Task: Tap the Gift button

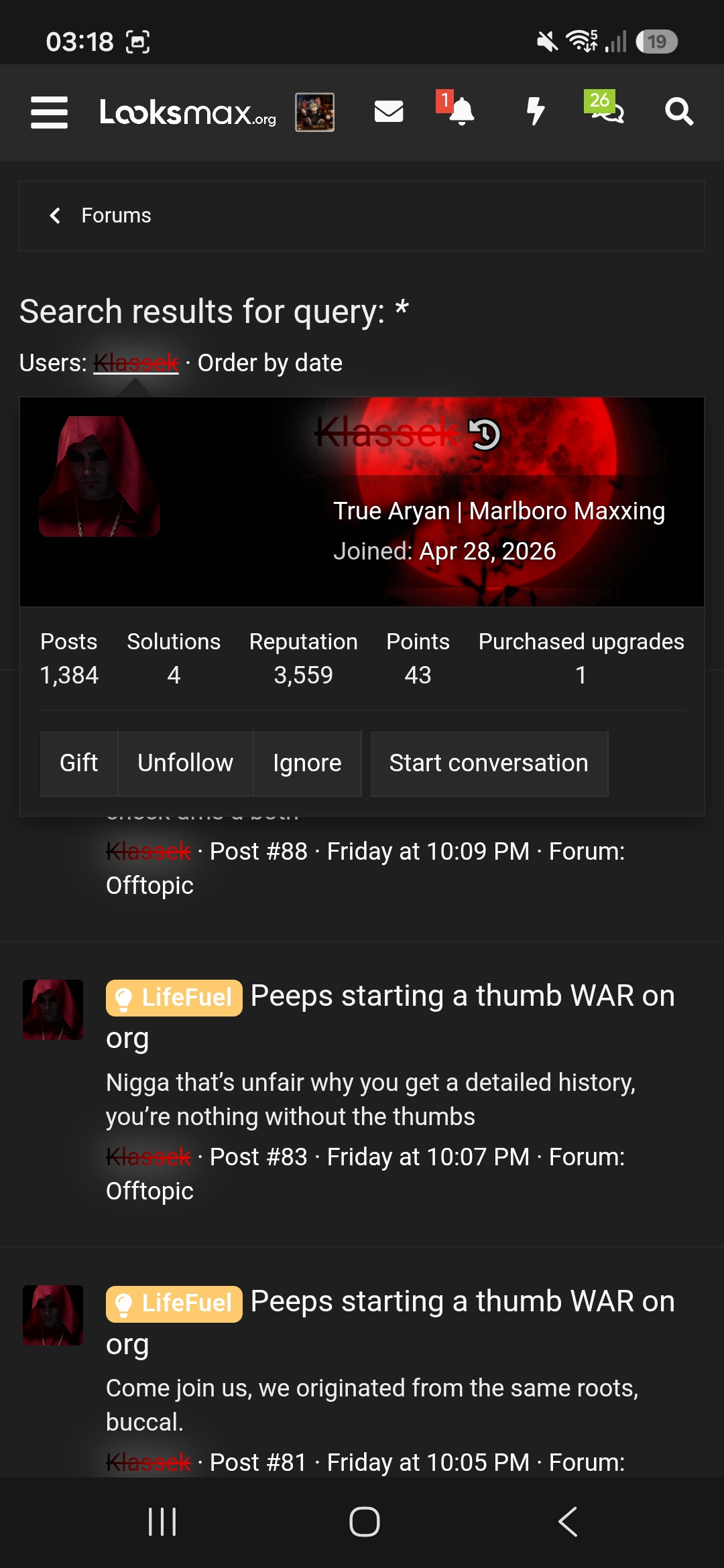Action: click(78, 763)
